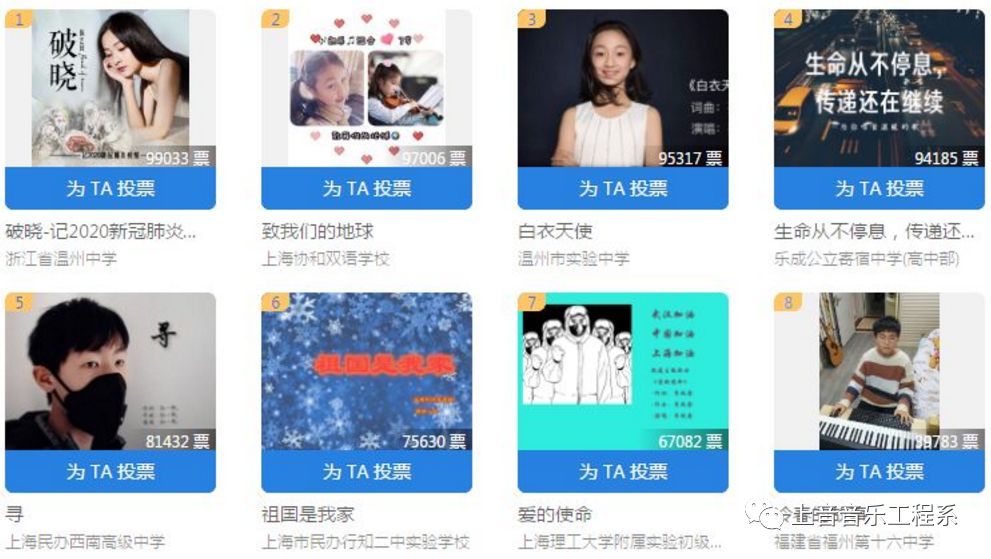Give a vote to 生命从不停息，传递还在继续

879,188
